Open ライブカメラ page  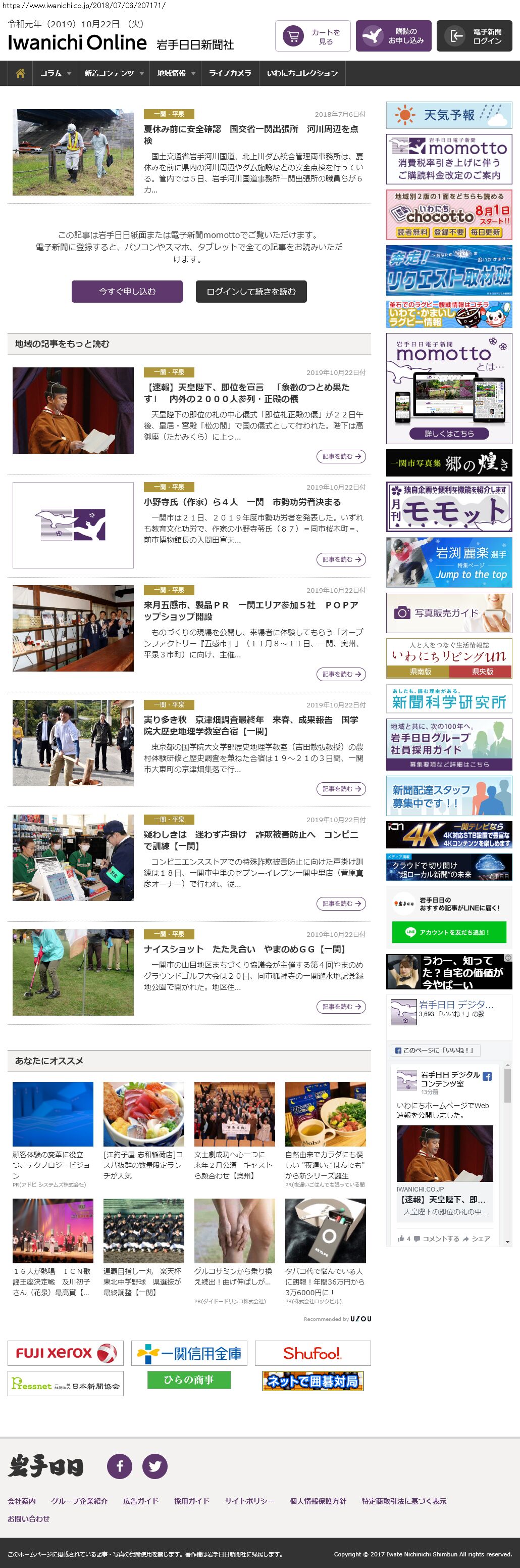click(x=230, y=73)
